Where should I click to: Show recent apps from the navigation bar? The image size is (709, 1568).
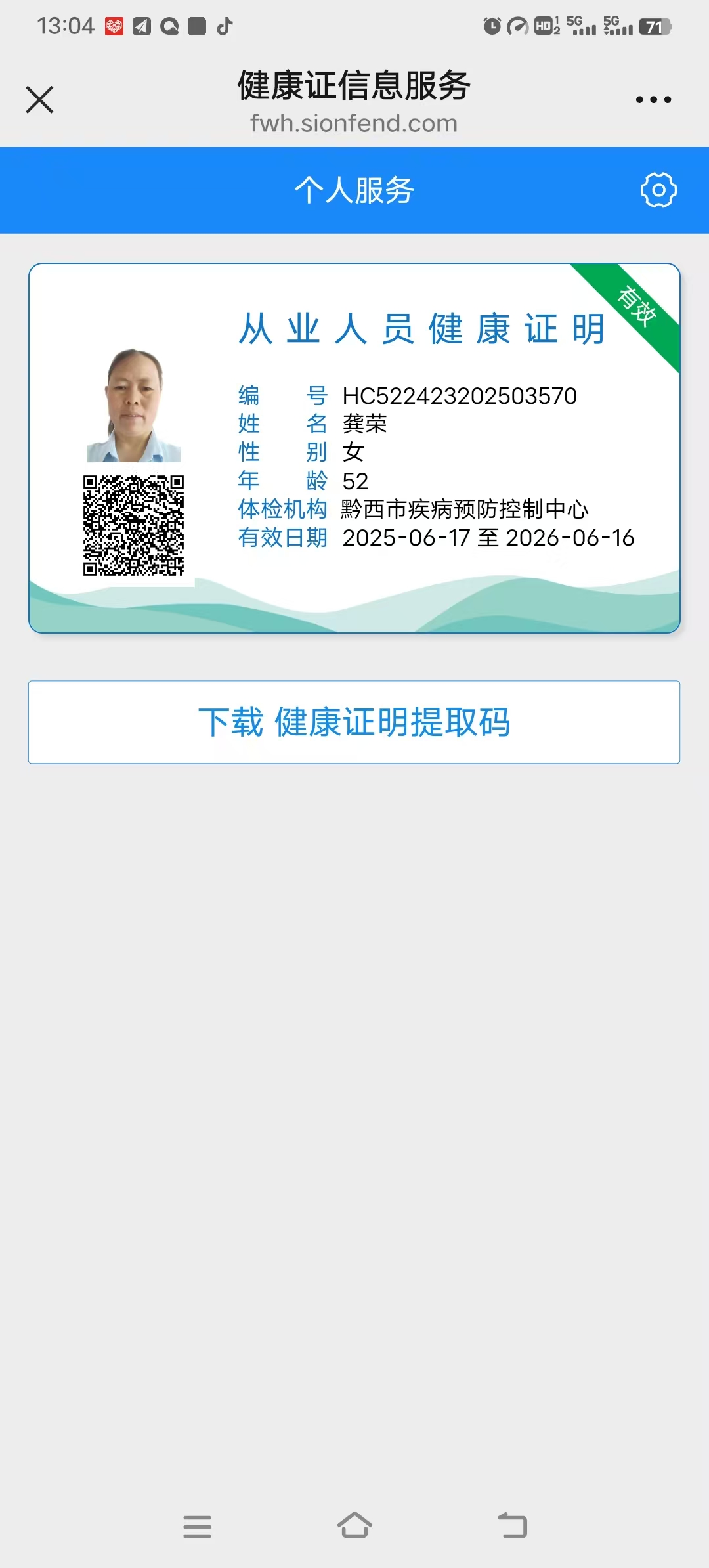pyautogui.click(x=197, y=1526)
